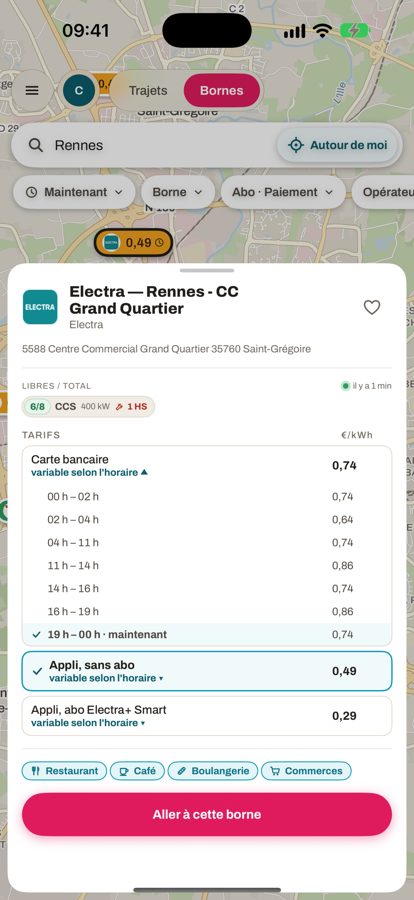This screenshot has width=414, height=900.
Task: Tap Autour de moi button
Action: click(x=339, y=145)
